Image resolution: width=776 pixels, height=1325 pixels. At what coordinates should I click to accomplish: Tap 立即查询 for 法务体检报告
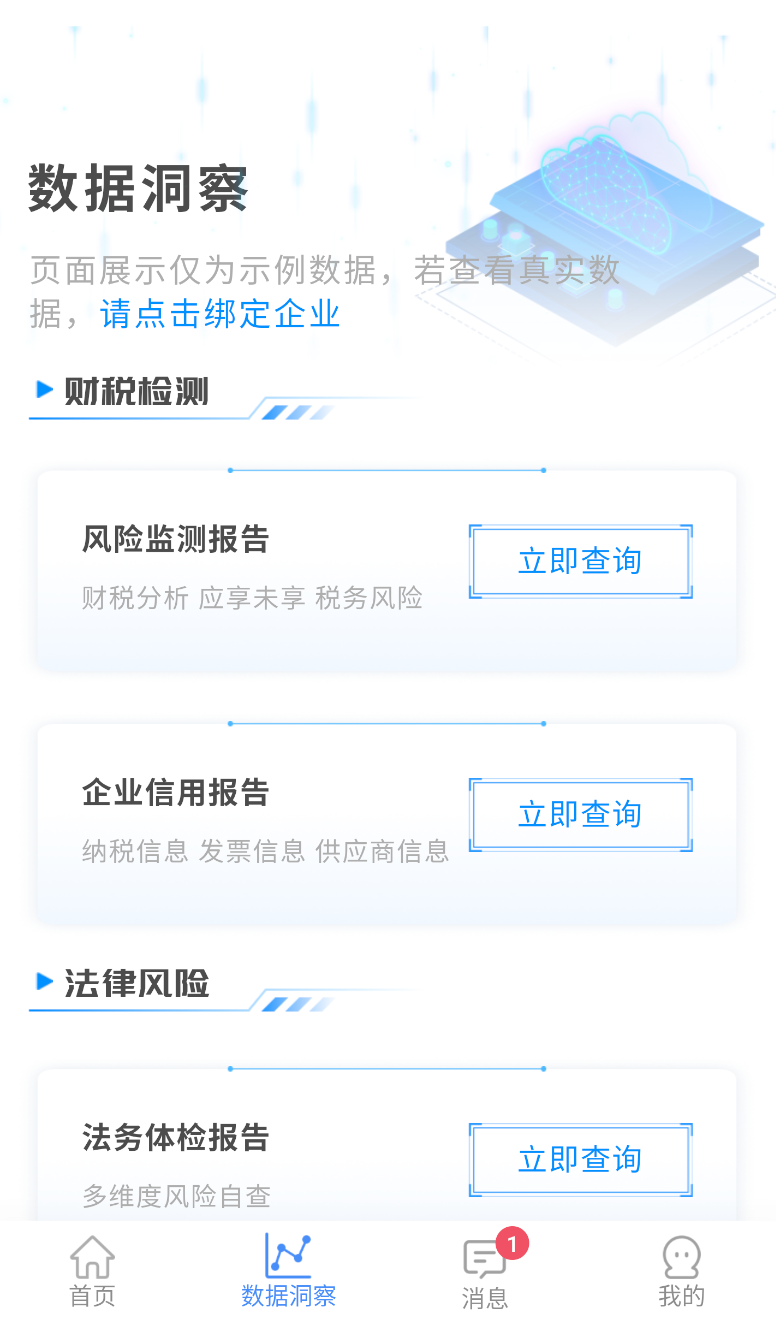pos(580,1159)
